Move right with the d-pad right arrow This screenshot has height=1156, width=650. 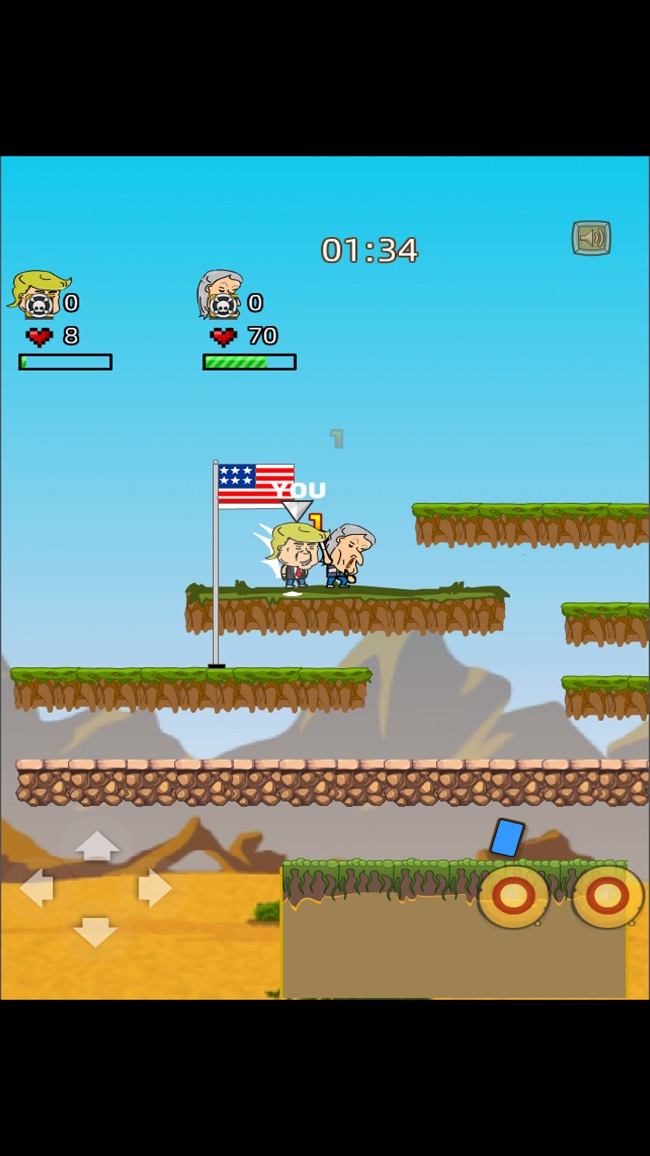(x=155, y=888)
